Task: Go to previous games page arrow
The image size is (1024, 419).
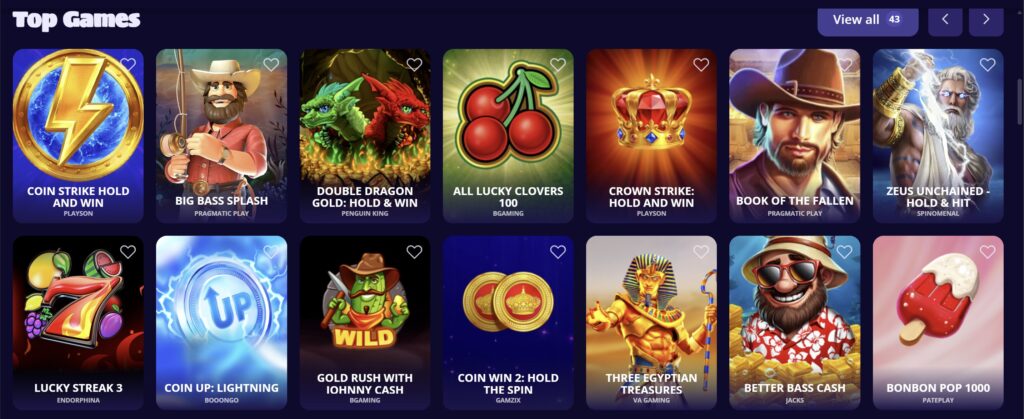Action: [x=945, y=19]
